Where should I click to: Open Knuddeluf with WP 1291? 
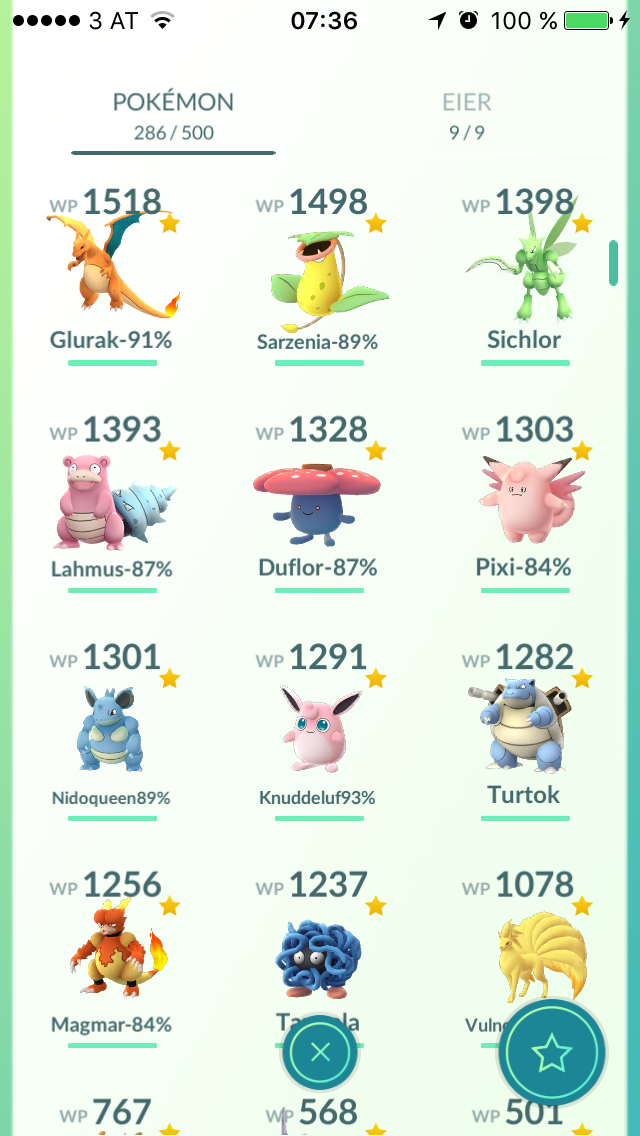click(317, 725)
